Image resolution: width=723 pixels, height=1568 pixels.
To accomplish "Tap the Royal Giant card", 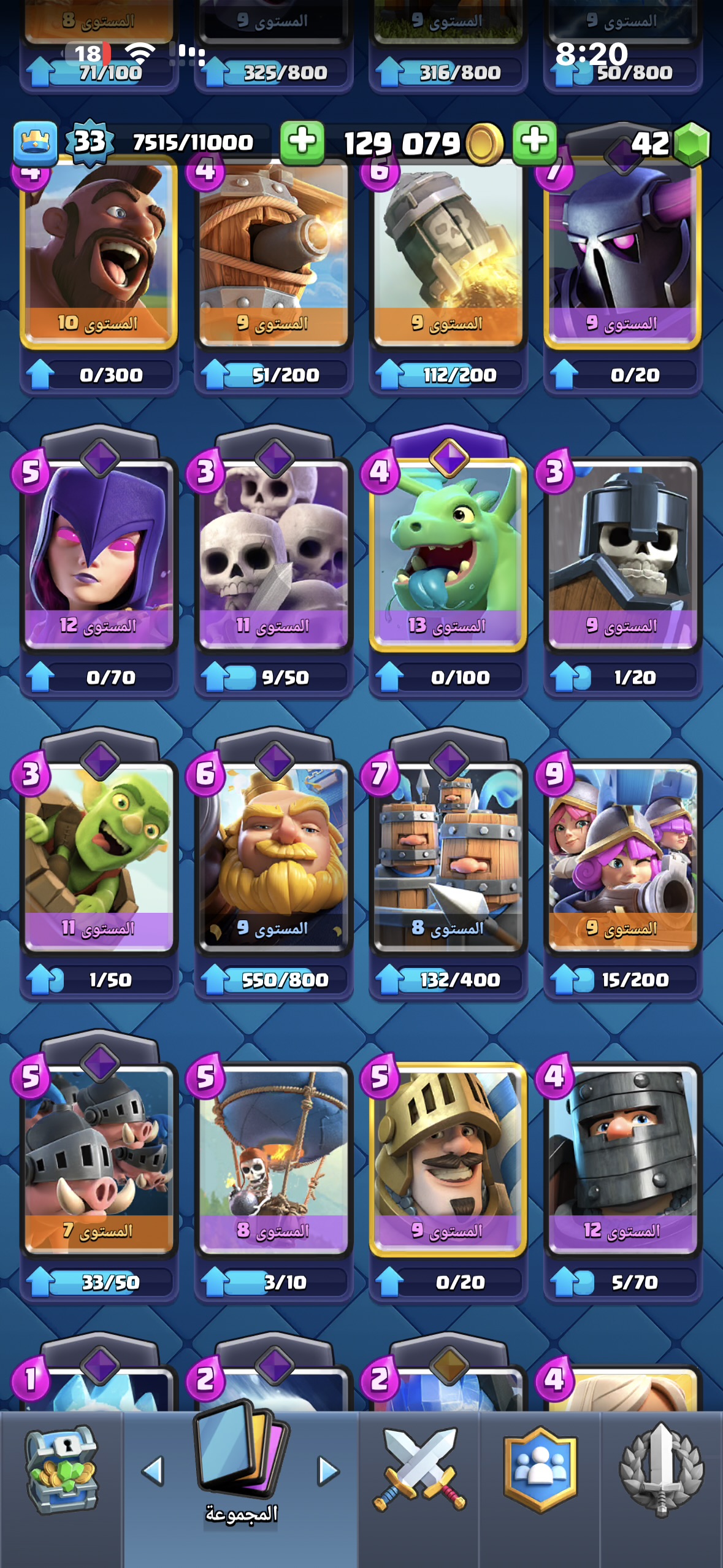I will (273, 853).
